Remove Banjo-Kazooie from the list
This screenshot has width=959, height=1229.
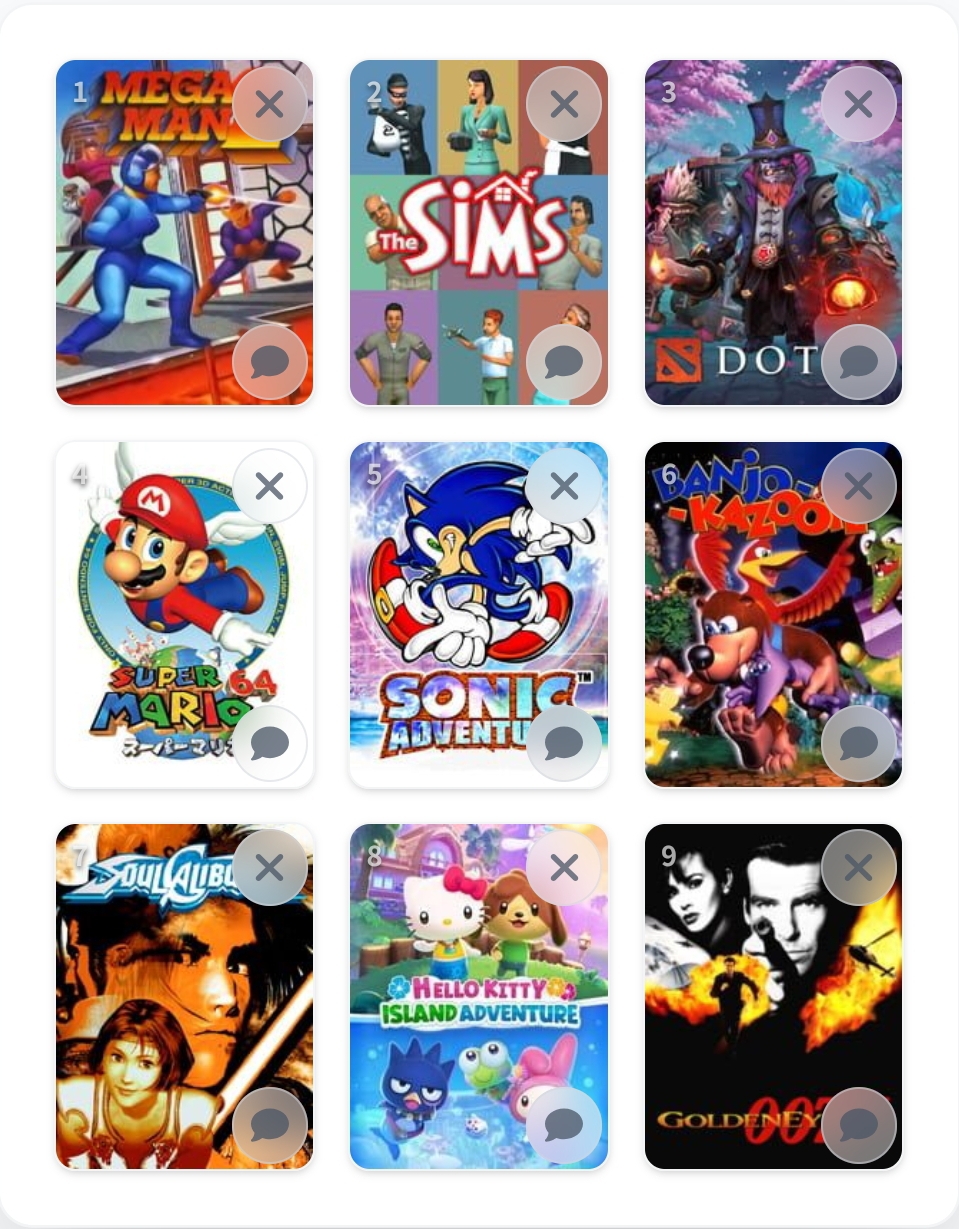tap(858, 486)
